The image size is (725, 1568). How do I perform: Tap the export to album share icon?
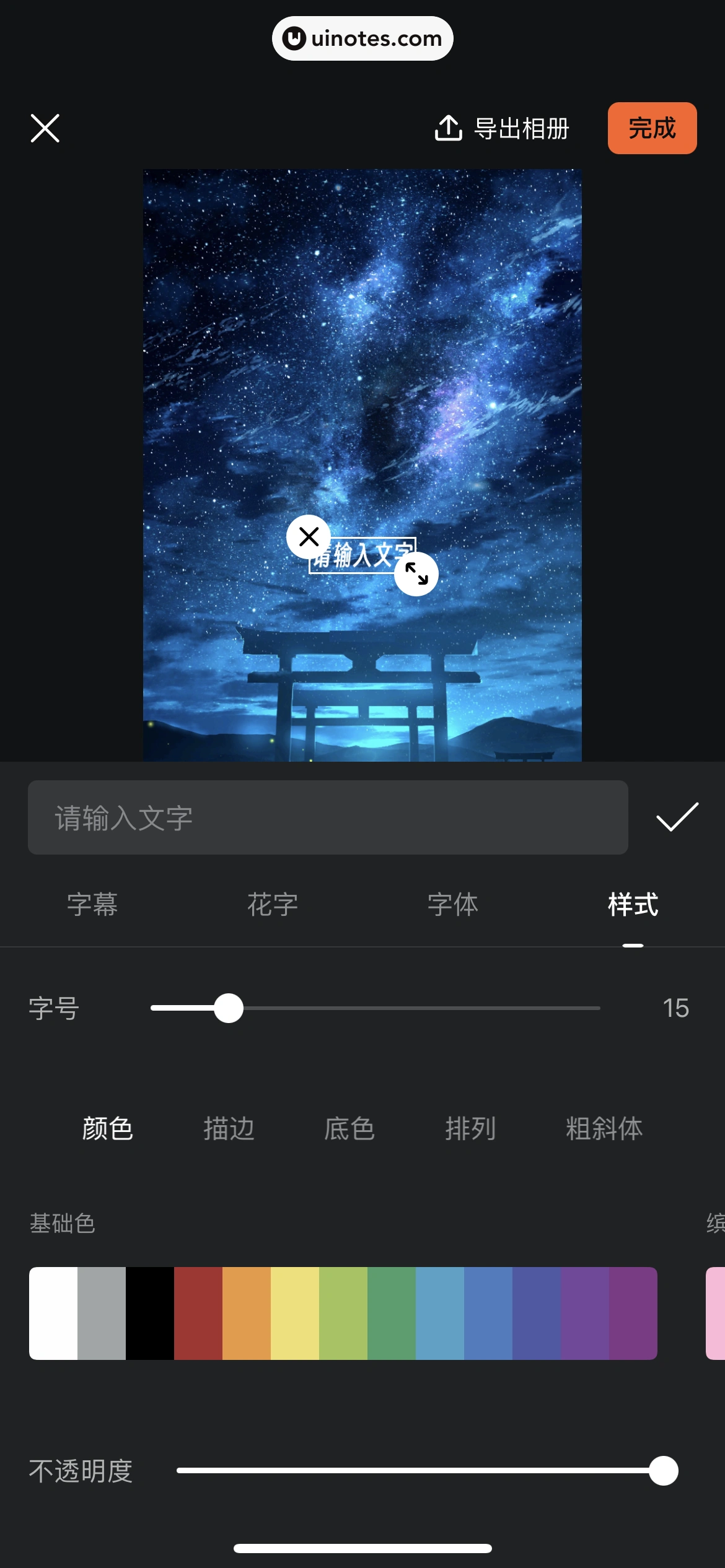(x=447, y=128)
